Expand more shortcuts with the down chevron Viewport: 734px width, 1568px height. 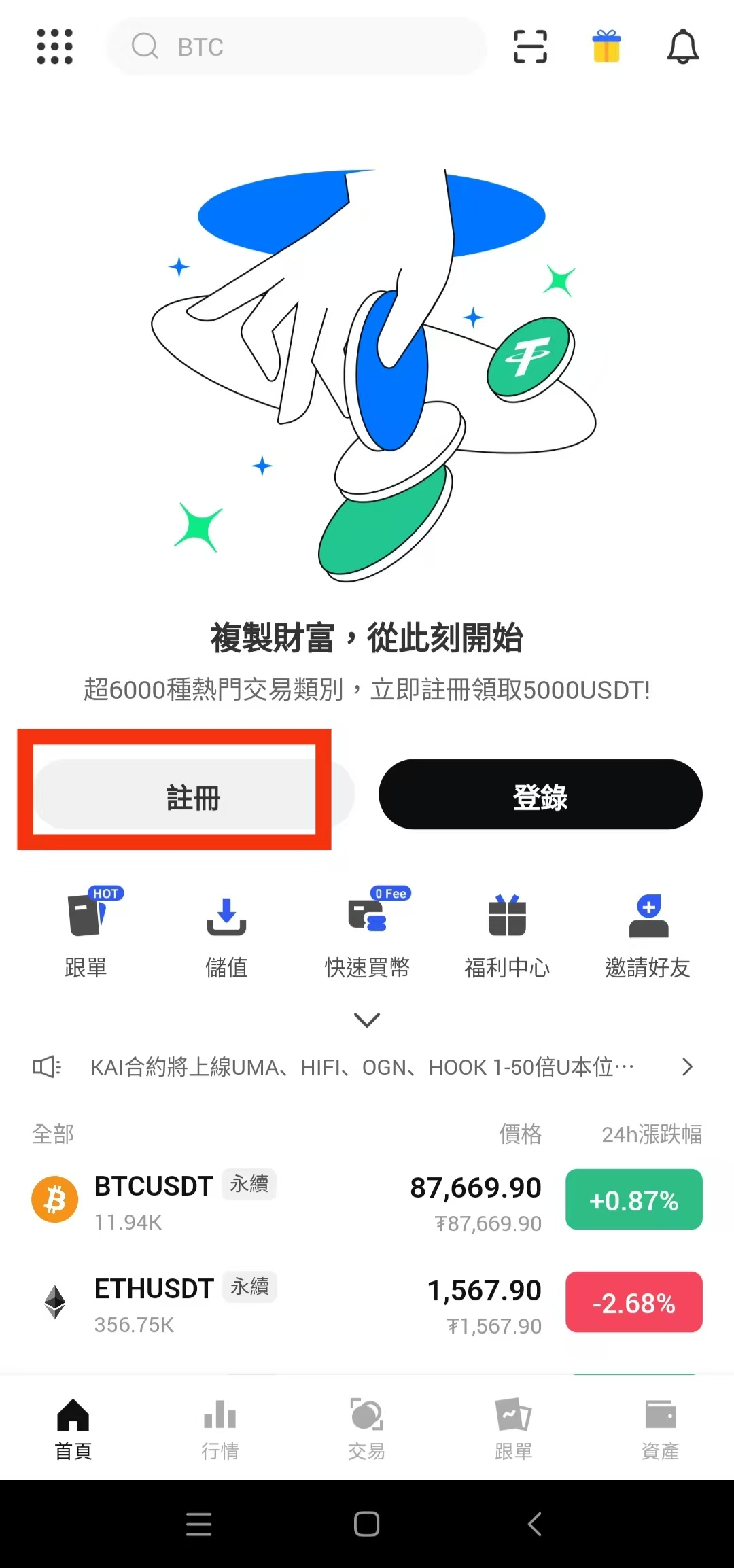point(367,1020)
